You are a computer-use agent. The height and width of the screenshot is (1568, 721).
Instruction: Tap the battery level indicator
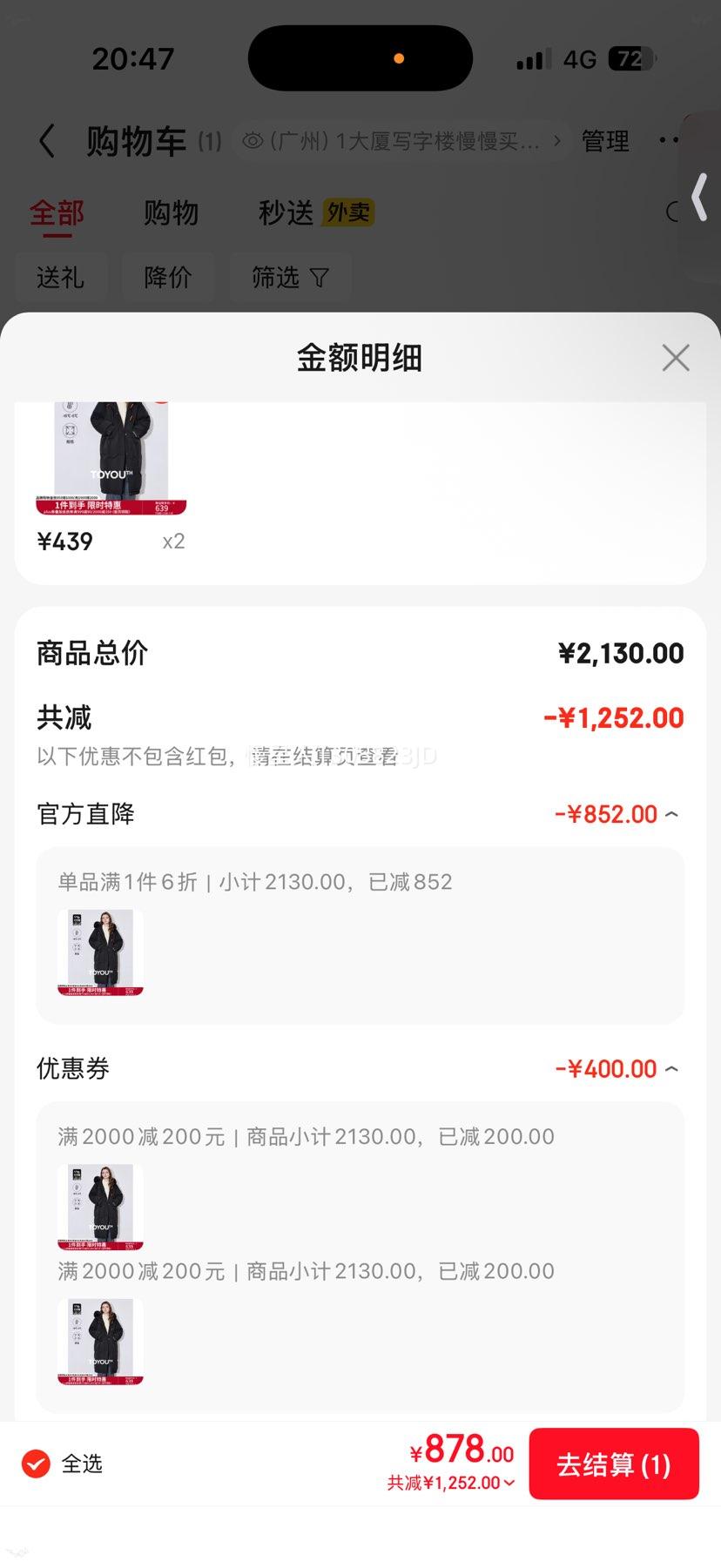click(x=630, y=58)
